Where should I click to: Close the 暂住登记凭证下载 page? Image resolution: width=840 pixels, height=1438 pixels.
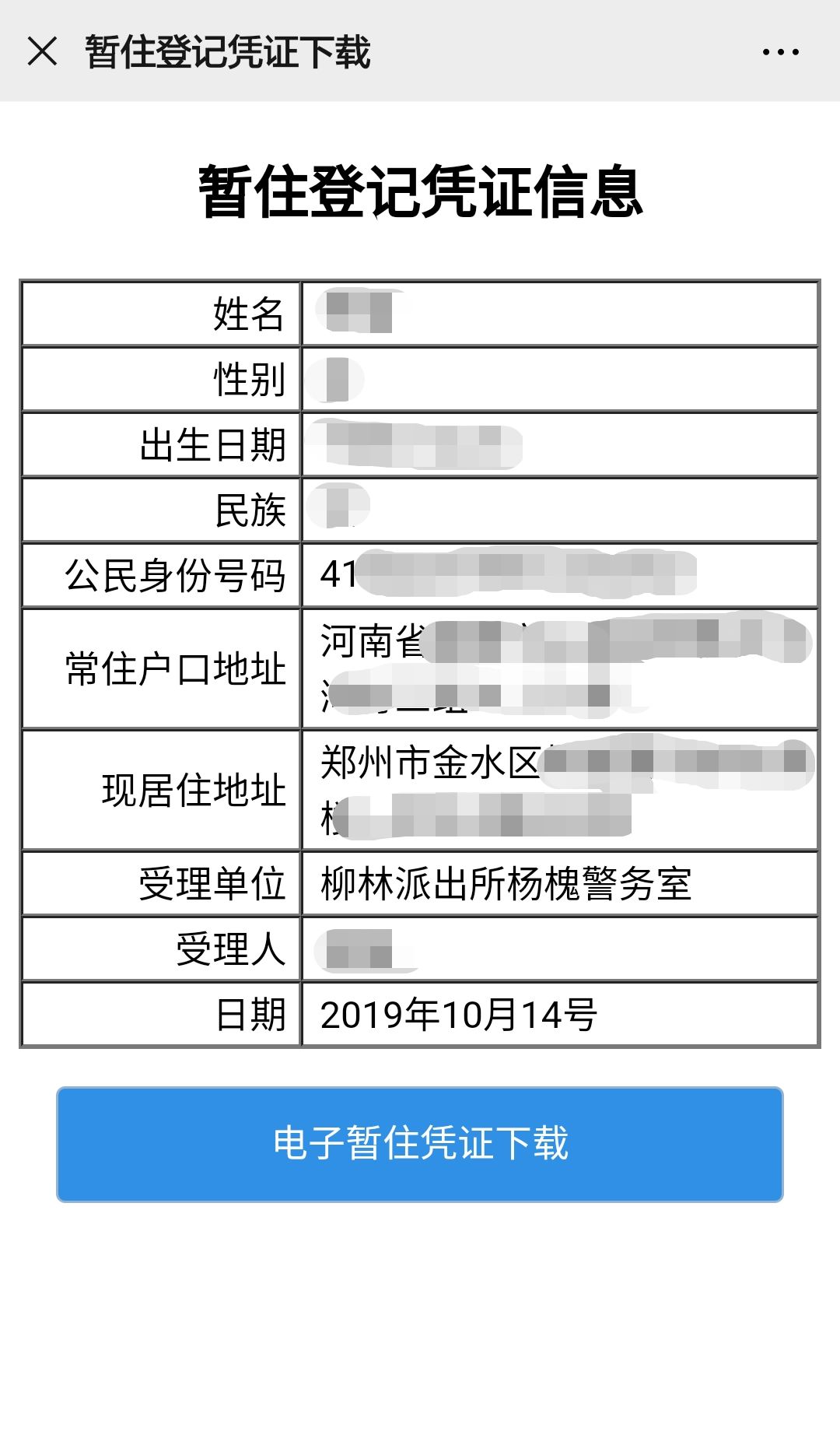coord(42,52)
